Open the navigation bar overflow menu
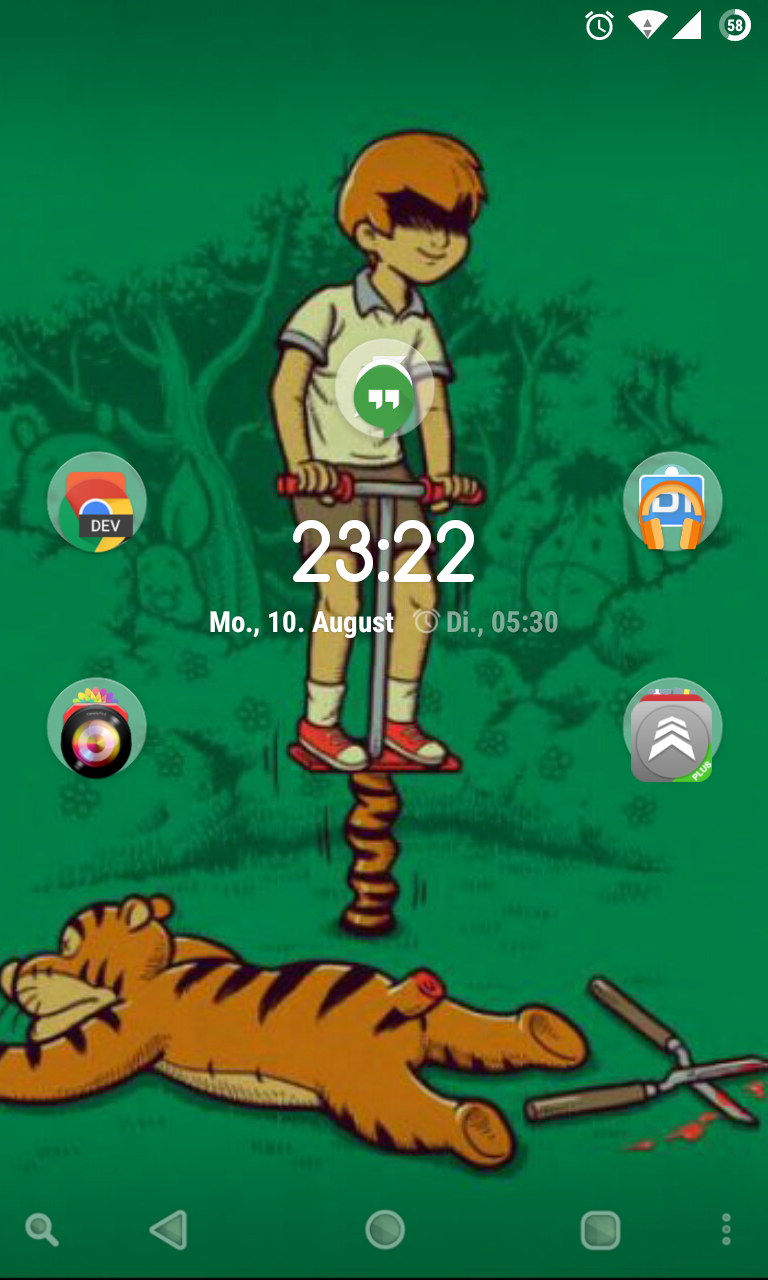The image size is (768, 1280). tap(726, 1229)
